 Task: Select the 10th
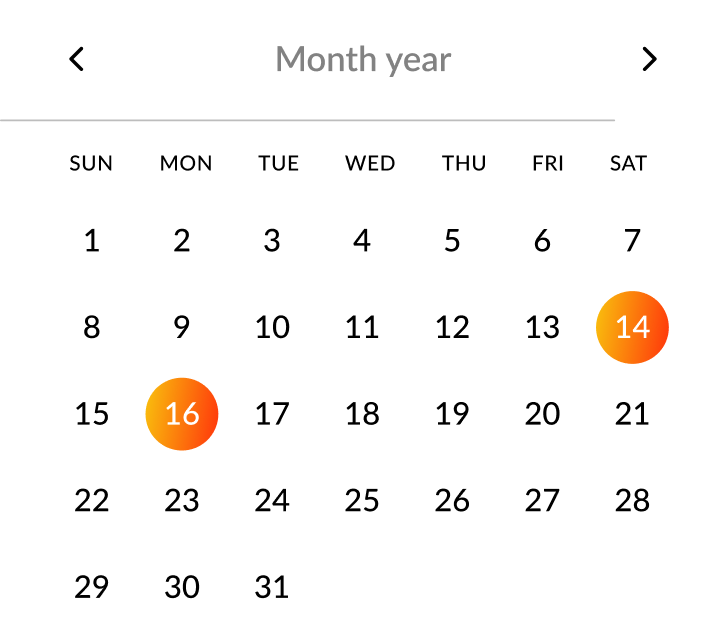tap(272, 327)
